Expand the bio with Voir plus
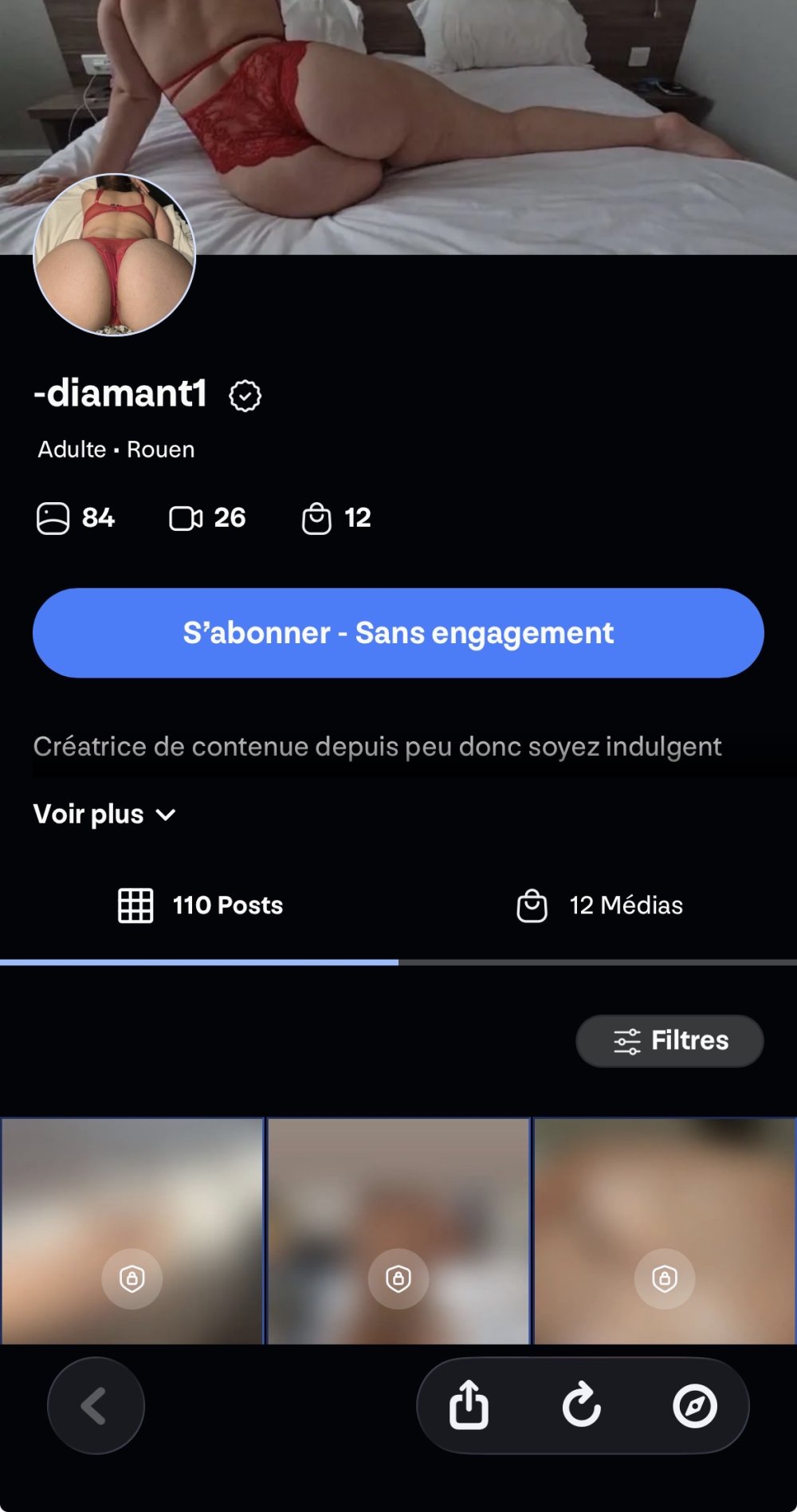797x1512 pixels. (104, 814)
